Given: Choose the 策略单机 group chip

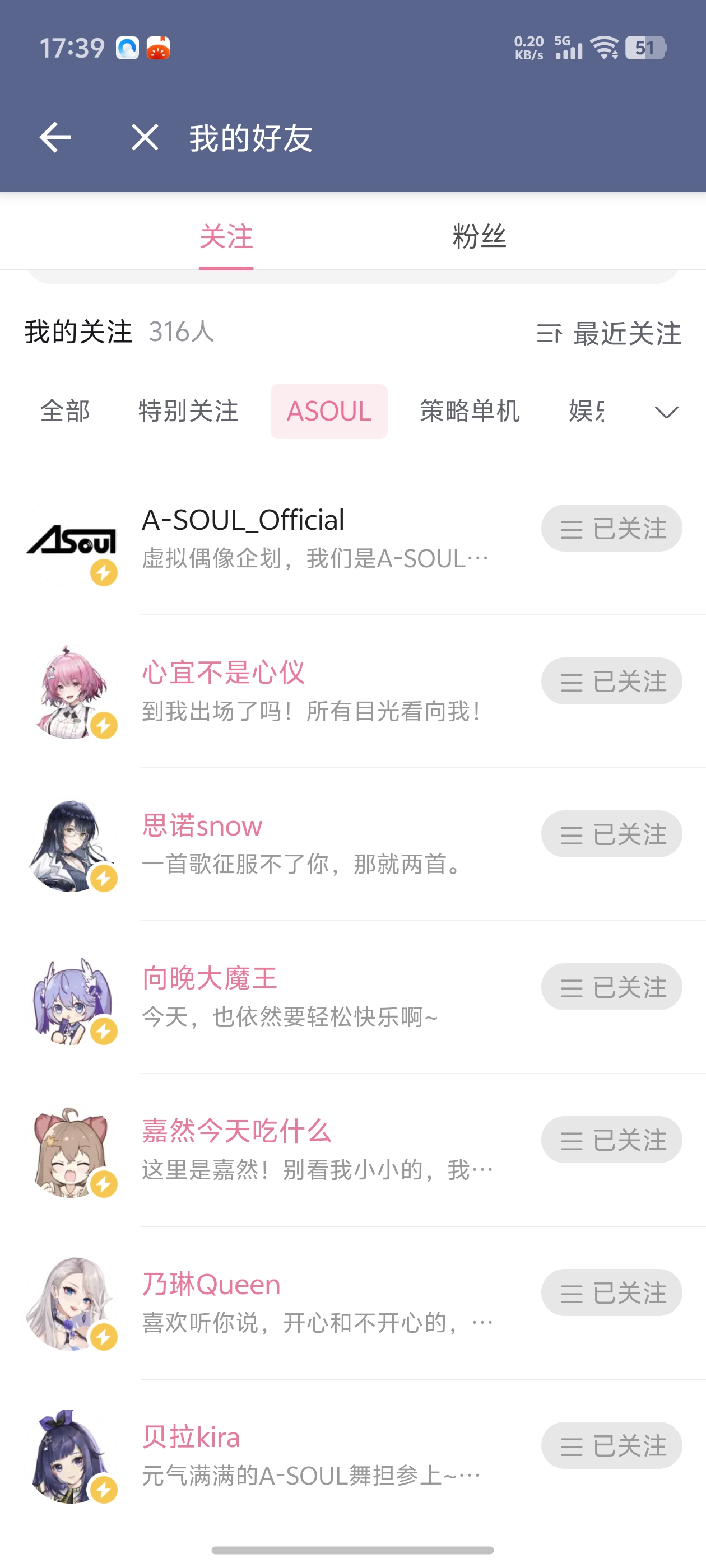Looking at the screenshot, I should [x=470, y=411].
